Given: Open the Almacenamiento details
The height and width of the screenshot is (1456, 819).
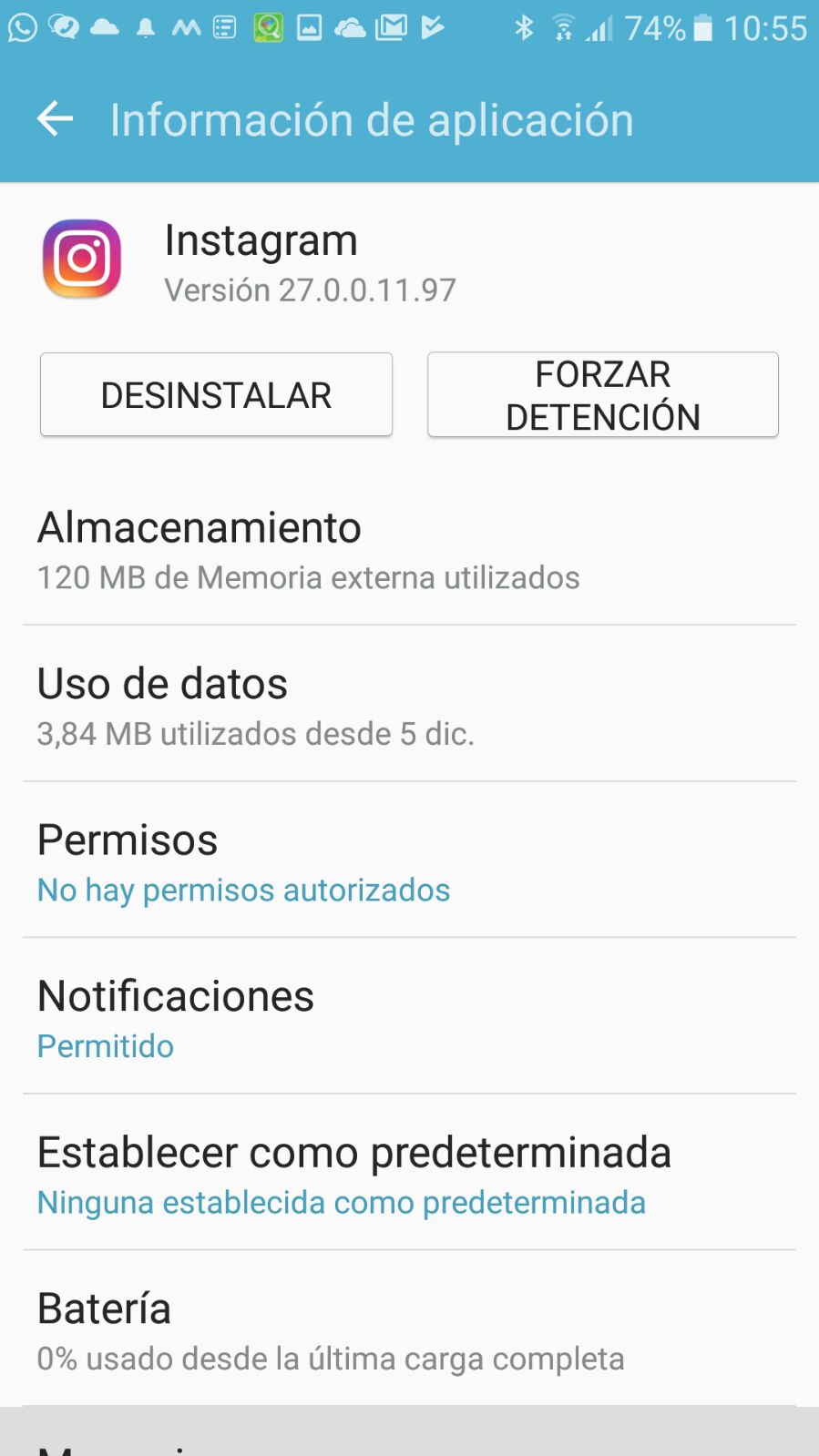Looking at the screenshot, I should click(x=409, y=550).
